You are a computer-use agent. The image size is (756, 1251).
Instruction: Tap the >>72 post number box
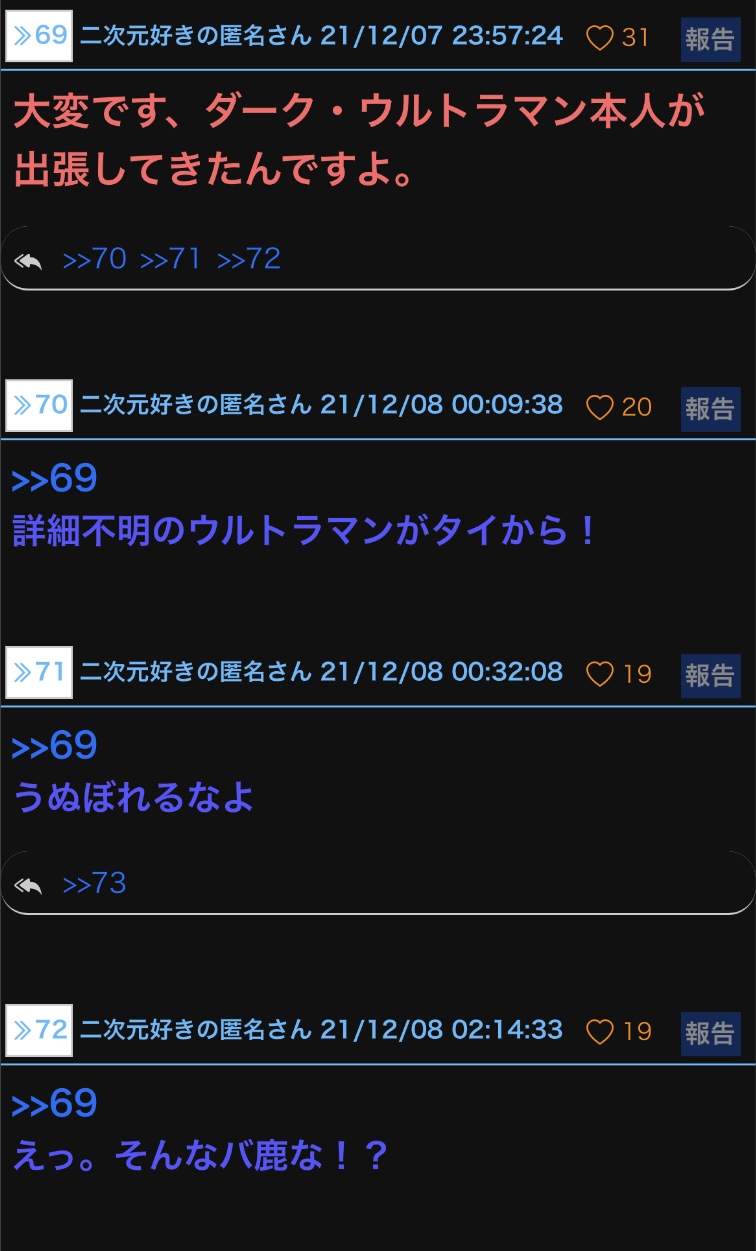tap(39, 1031)
